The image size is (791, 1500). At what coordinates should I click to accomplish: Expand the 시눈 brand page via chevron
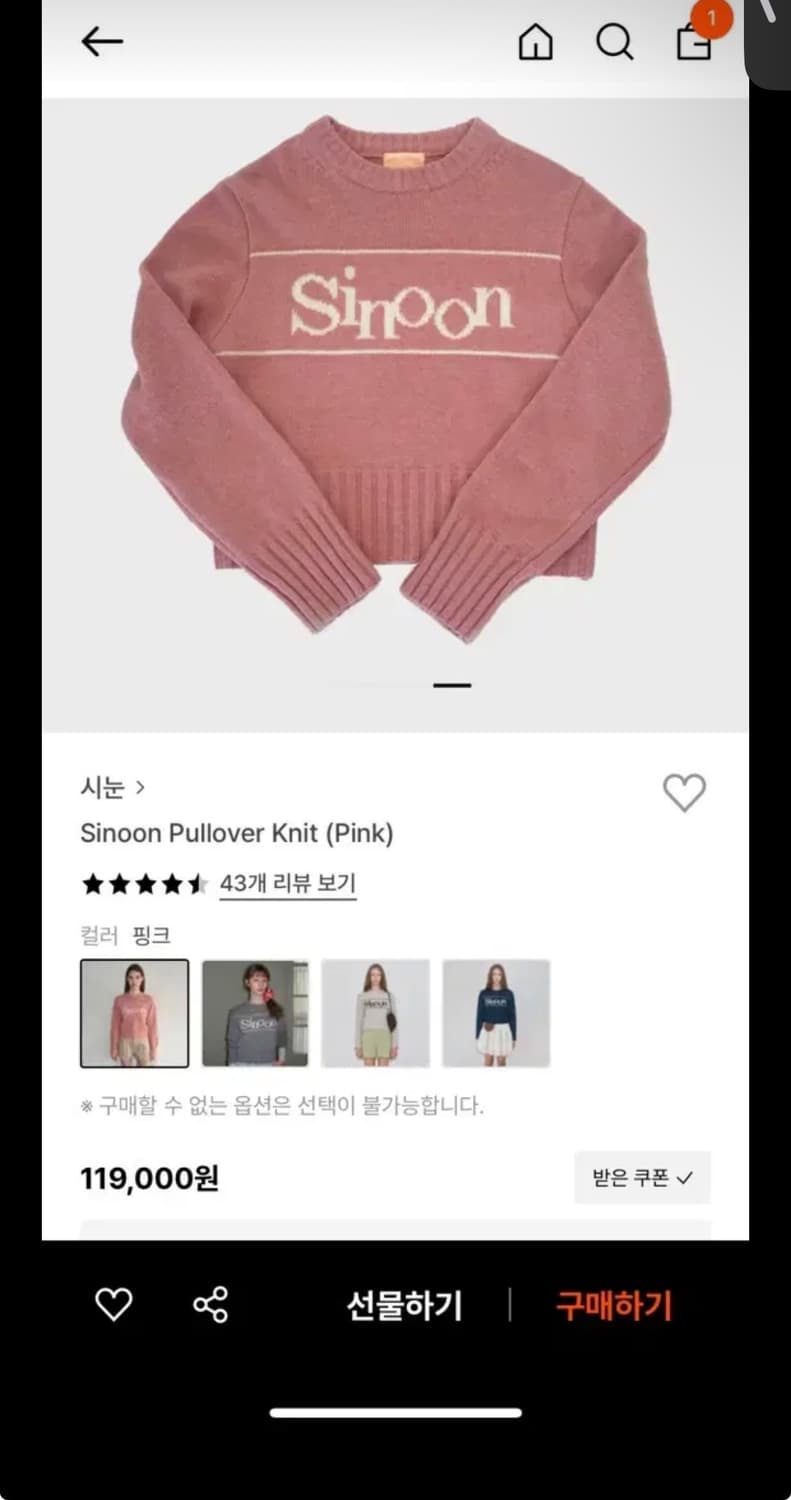point(138,789)
